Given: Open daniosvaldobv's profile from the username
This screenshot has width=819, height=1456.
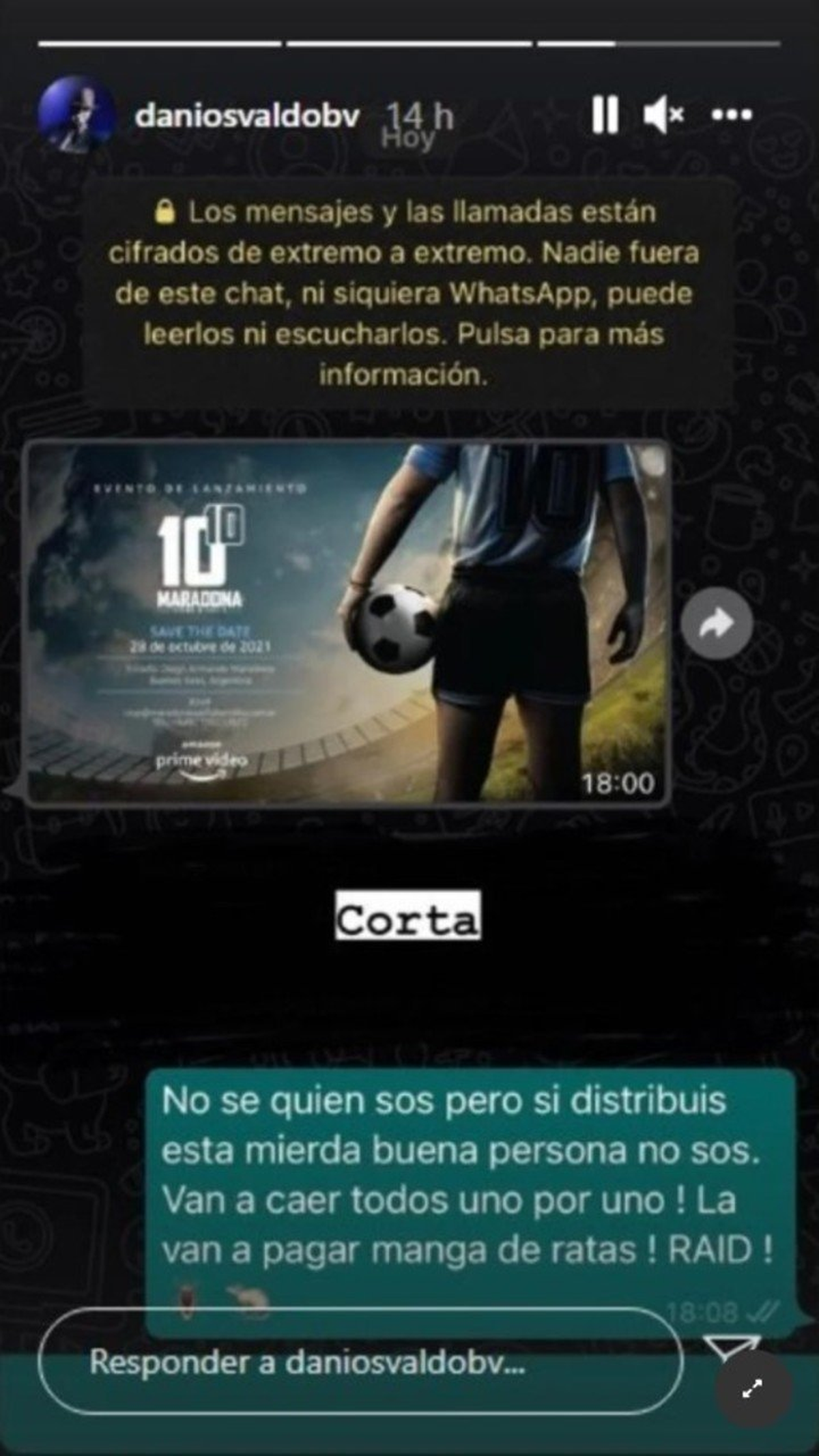Looking at the screenshot, I should click(x=247, y=116).
